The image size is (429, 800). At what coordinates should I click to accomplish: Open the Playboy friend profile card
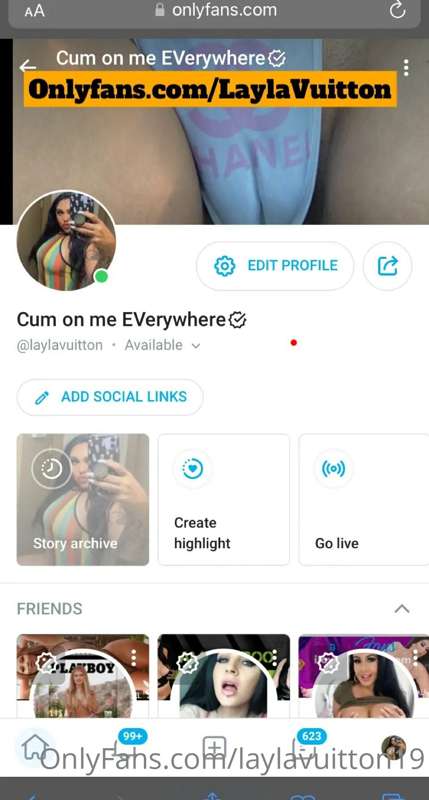[83, 676]
